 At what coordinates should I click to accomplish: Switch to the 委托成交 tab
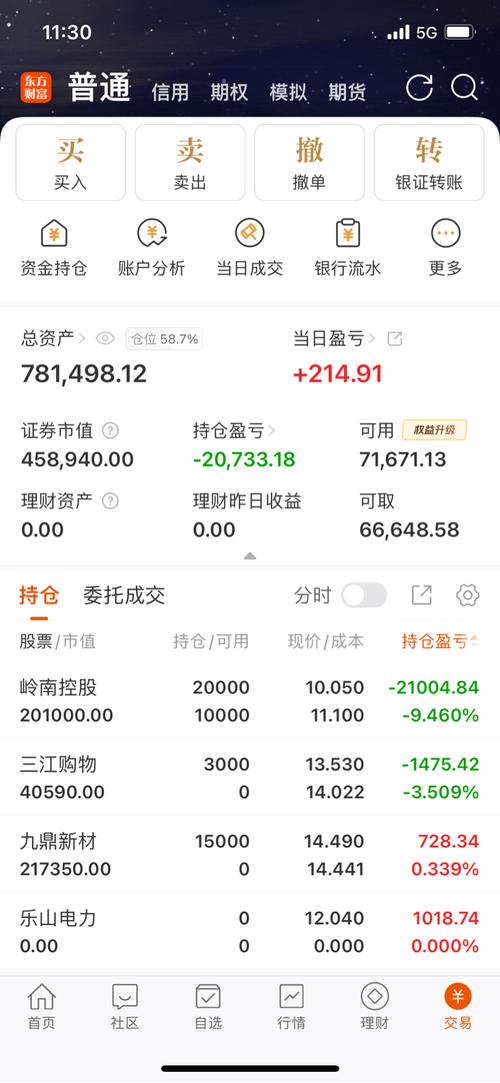tap(124, 595)
